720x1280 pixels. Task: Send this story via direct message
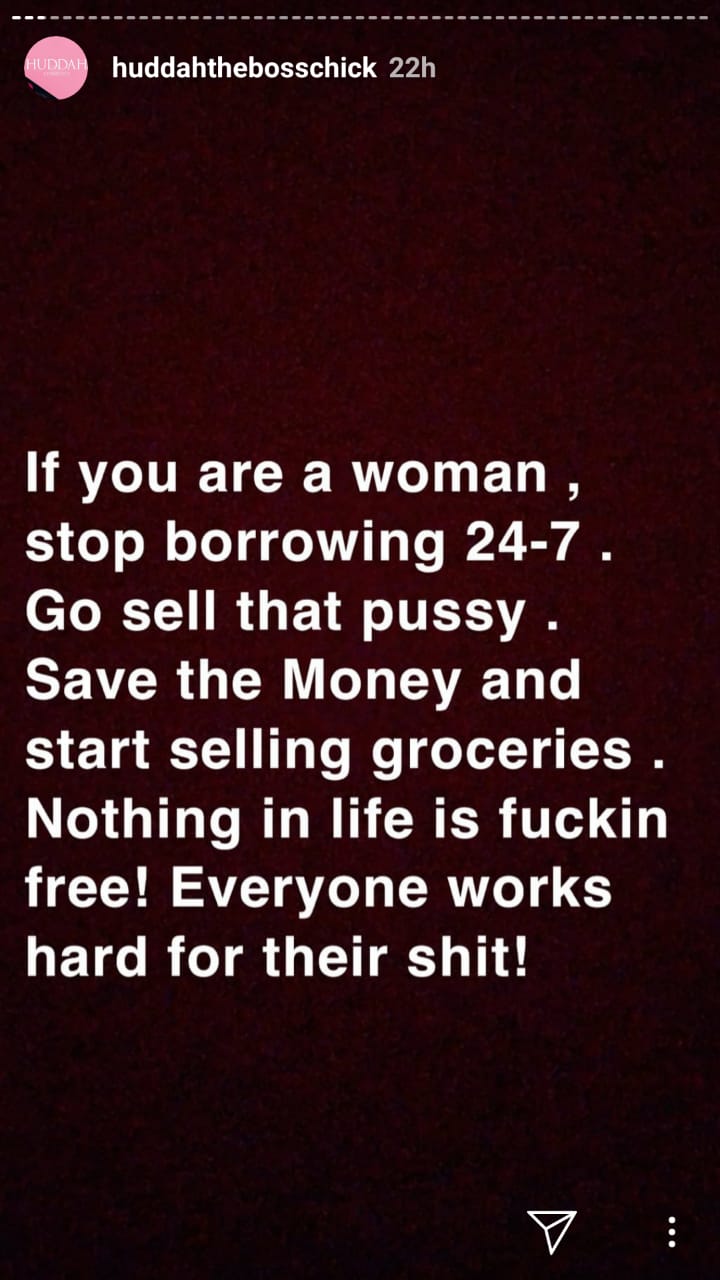[x=552, y=1230]
